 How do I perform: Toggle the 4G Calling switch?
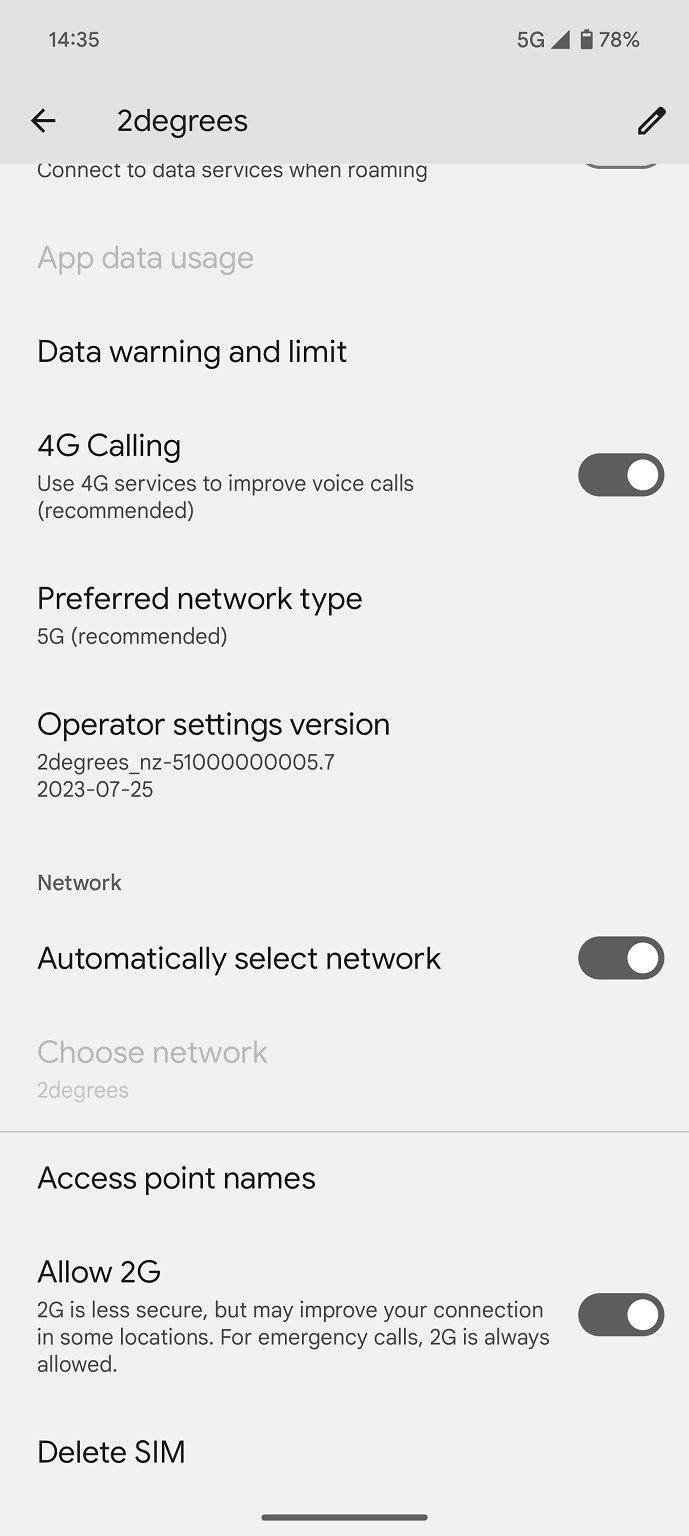(x=620, y=475)
